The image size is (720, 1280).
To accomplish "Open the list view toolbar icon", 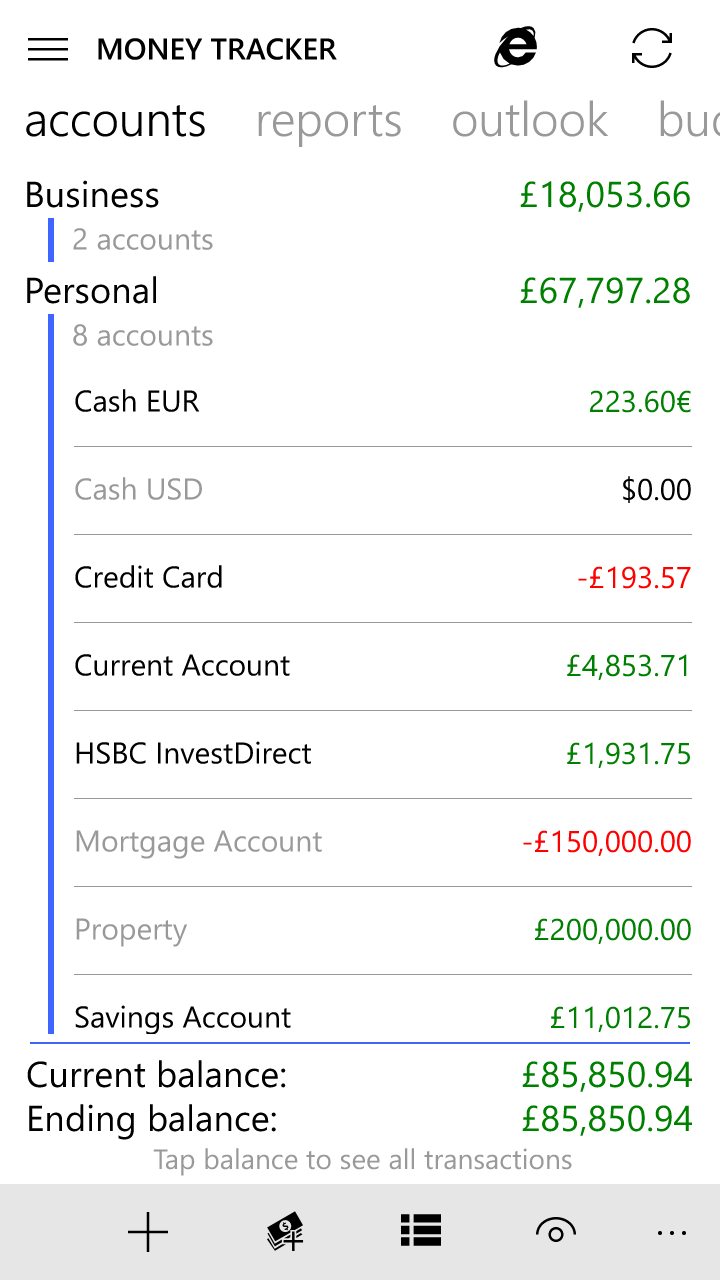I will (421, 1232).
